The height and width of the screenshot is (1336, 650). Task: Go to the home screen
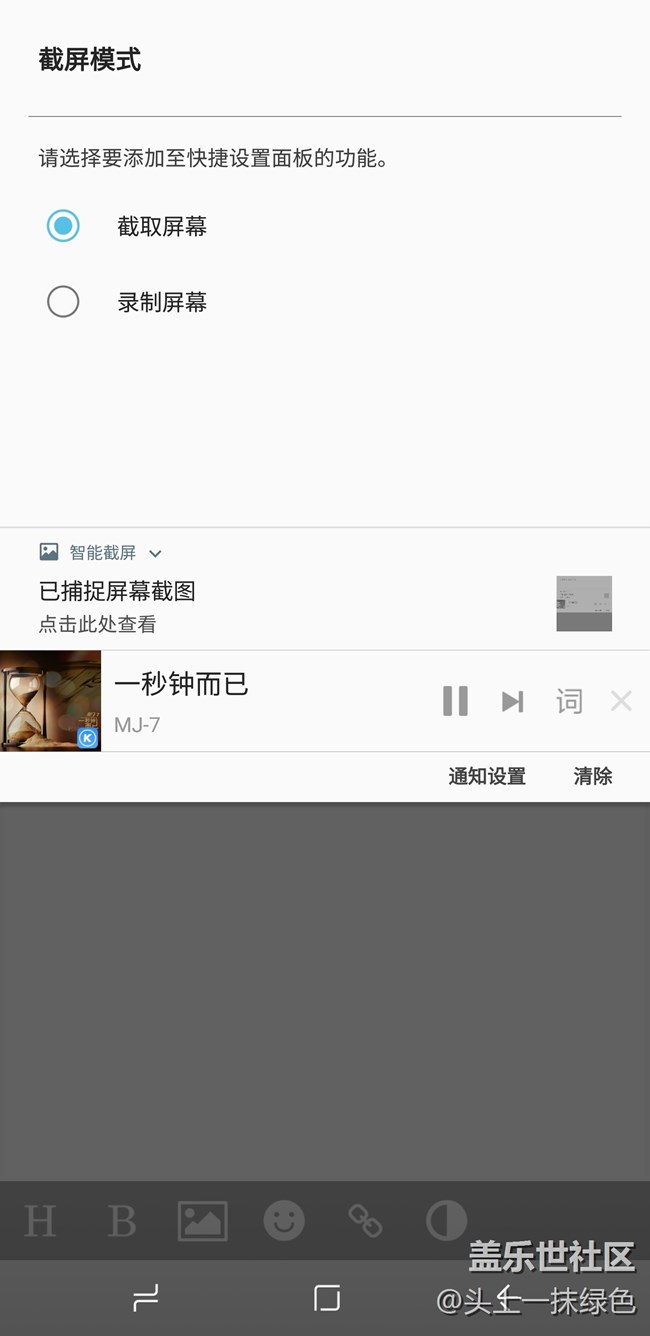pos(326,1298)
